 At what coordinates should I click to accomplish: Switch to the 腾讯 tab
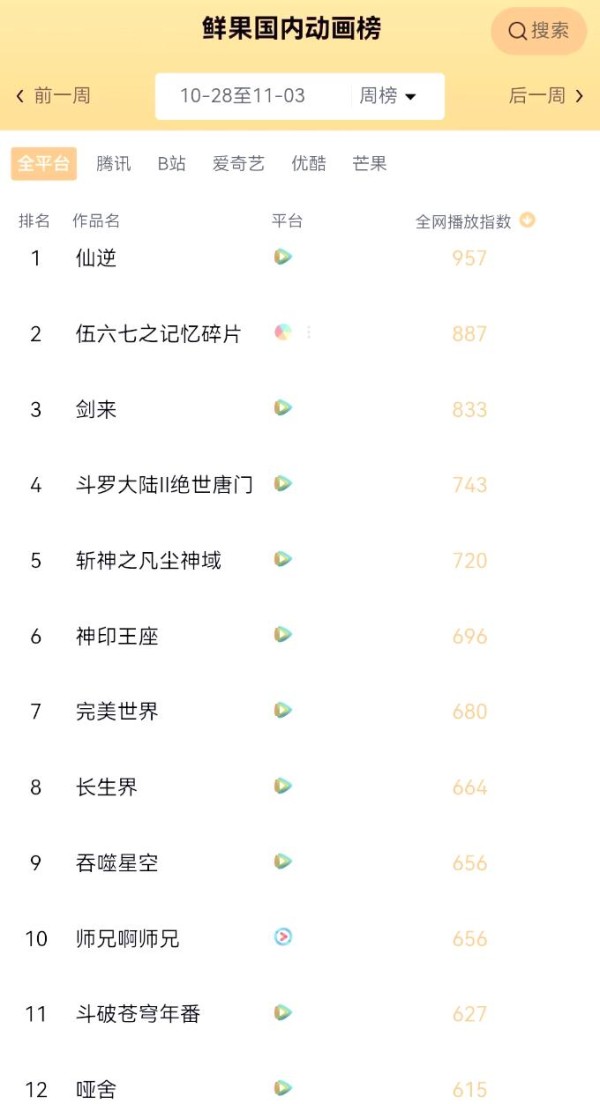tap(113, 164)
